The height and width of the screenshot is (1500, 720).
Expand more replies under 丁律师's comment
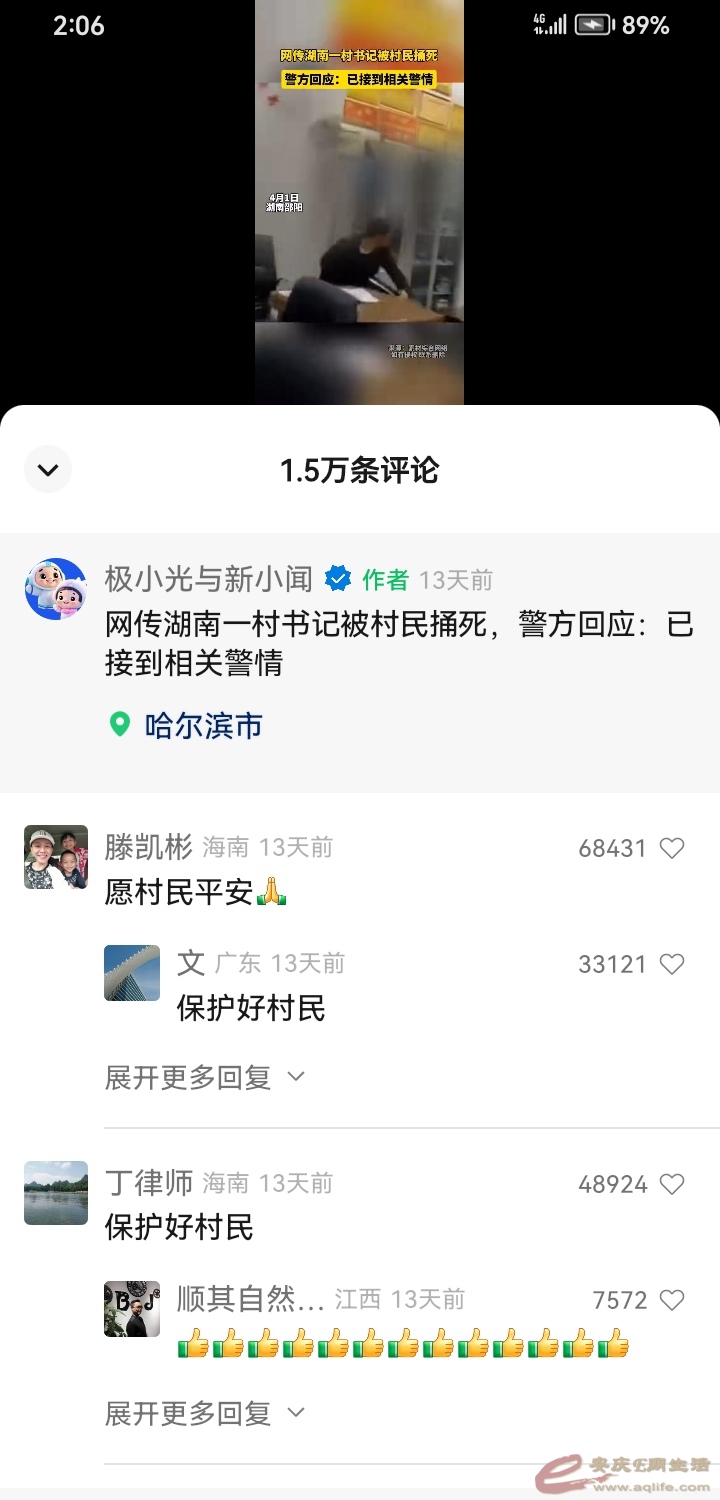click(x=204, y=1413)
